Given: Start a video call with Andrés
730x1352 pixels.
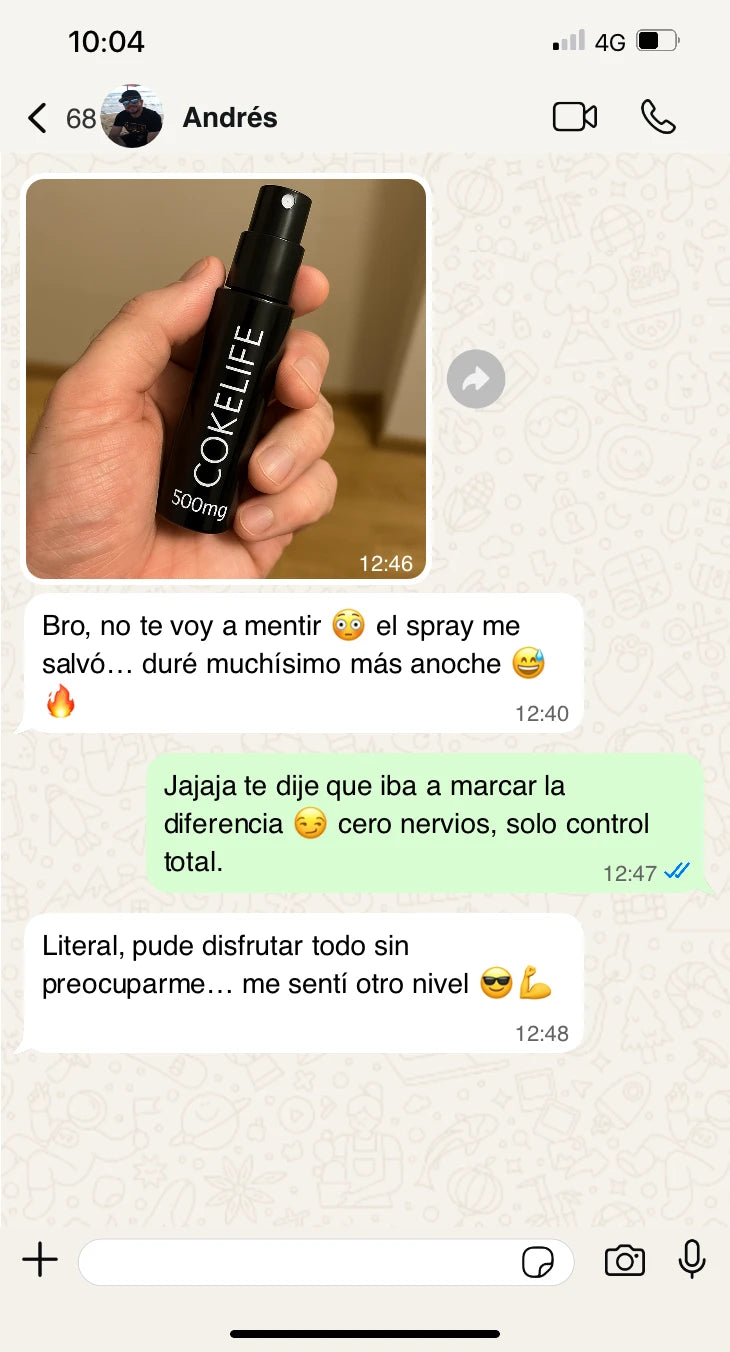Looking at the screenshot, I should (x=575, y=118).
